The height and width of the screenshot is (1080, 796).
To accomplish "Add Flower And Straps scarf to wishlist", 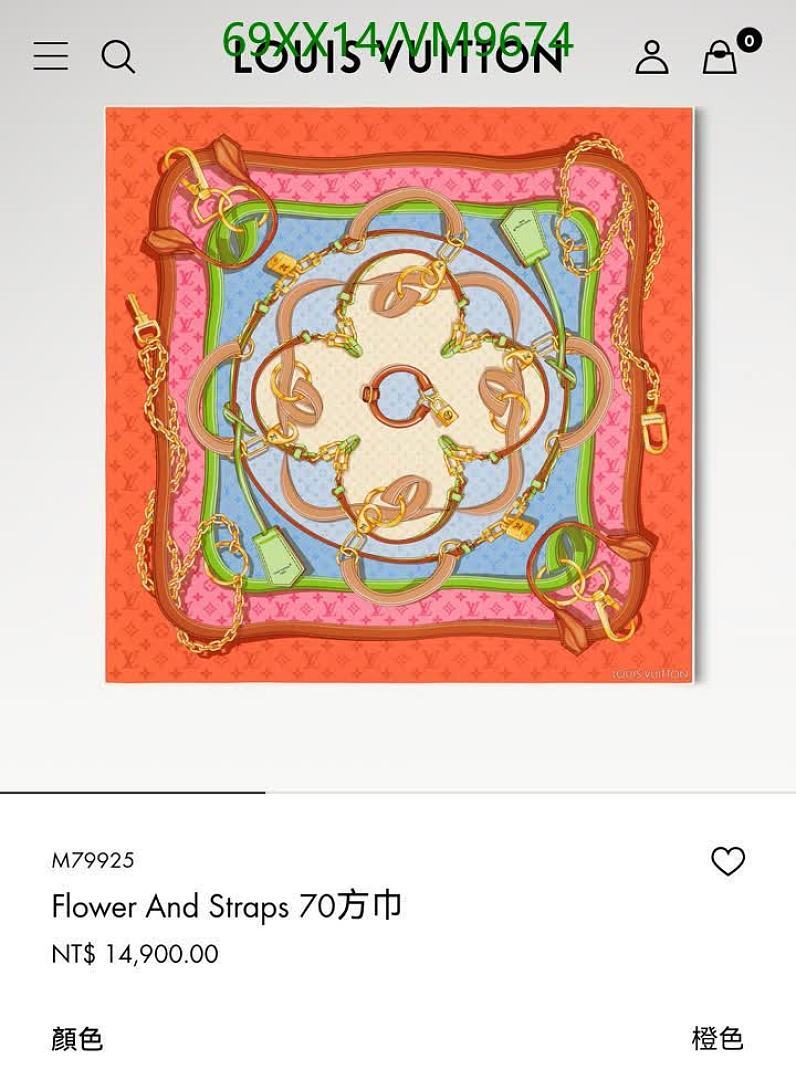I will click(x=728, y=861).
